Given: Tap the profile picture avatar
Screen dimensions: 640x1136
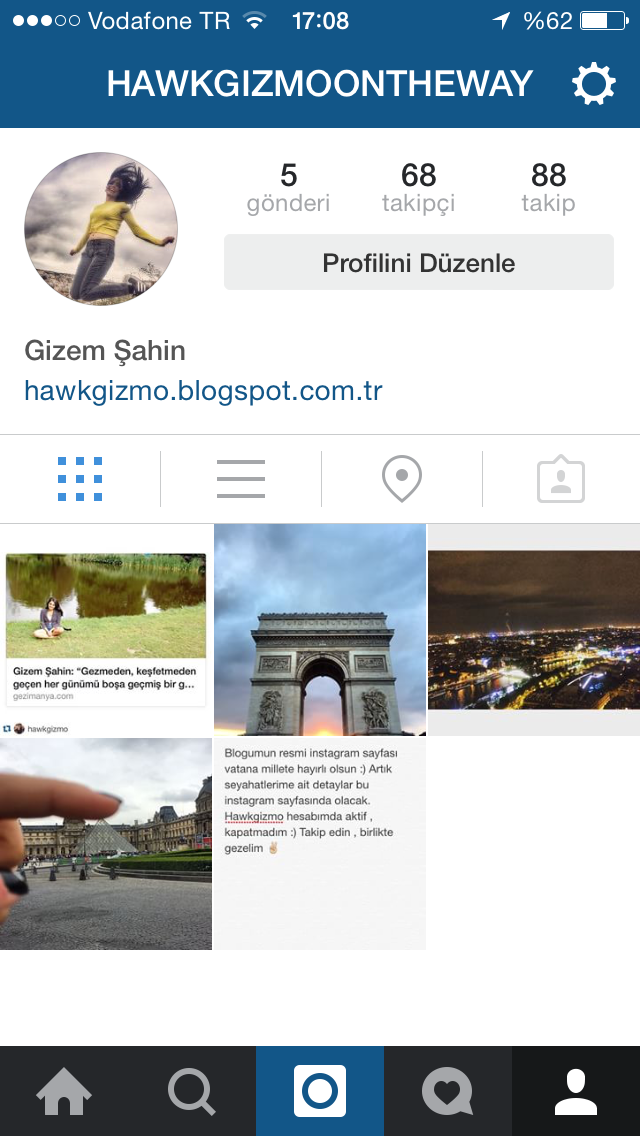Looking at the screenshot, I should [x=101, y=229].
